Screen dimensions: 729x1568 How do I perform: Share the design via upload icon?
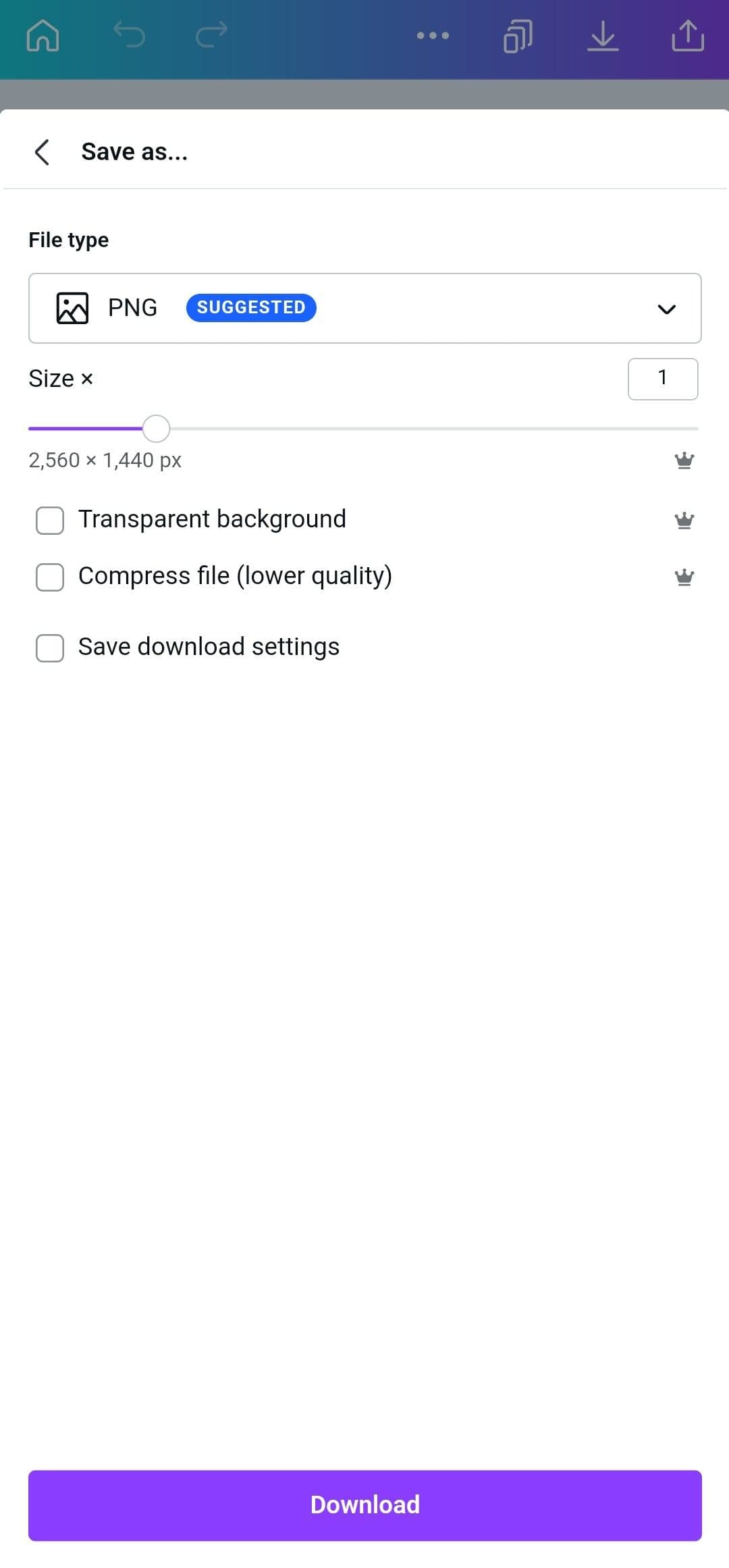click(687, 35)
